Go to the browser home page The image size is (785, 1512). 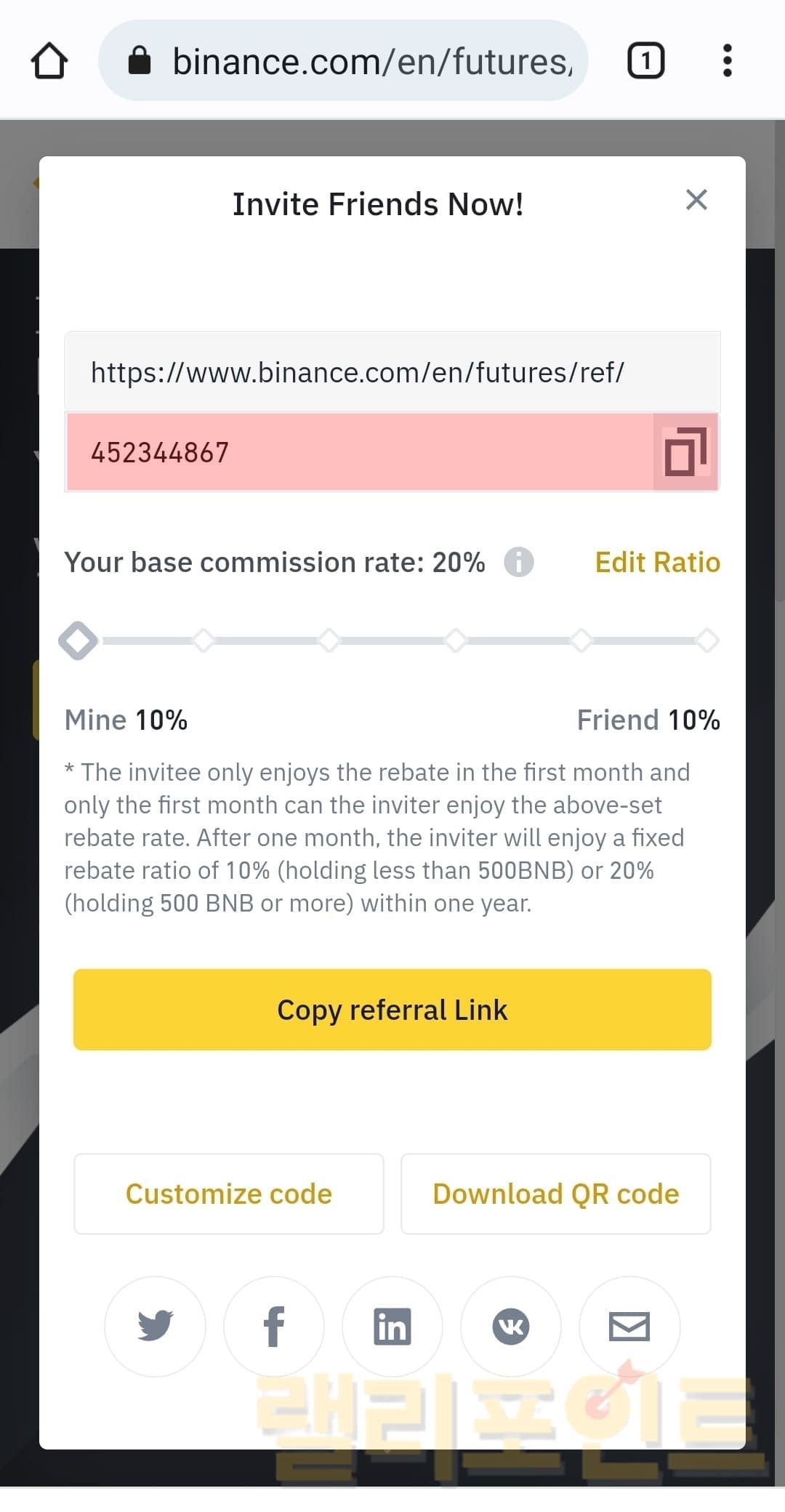pos(49,61)
